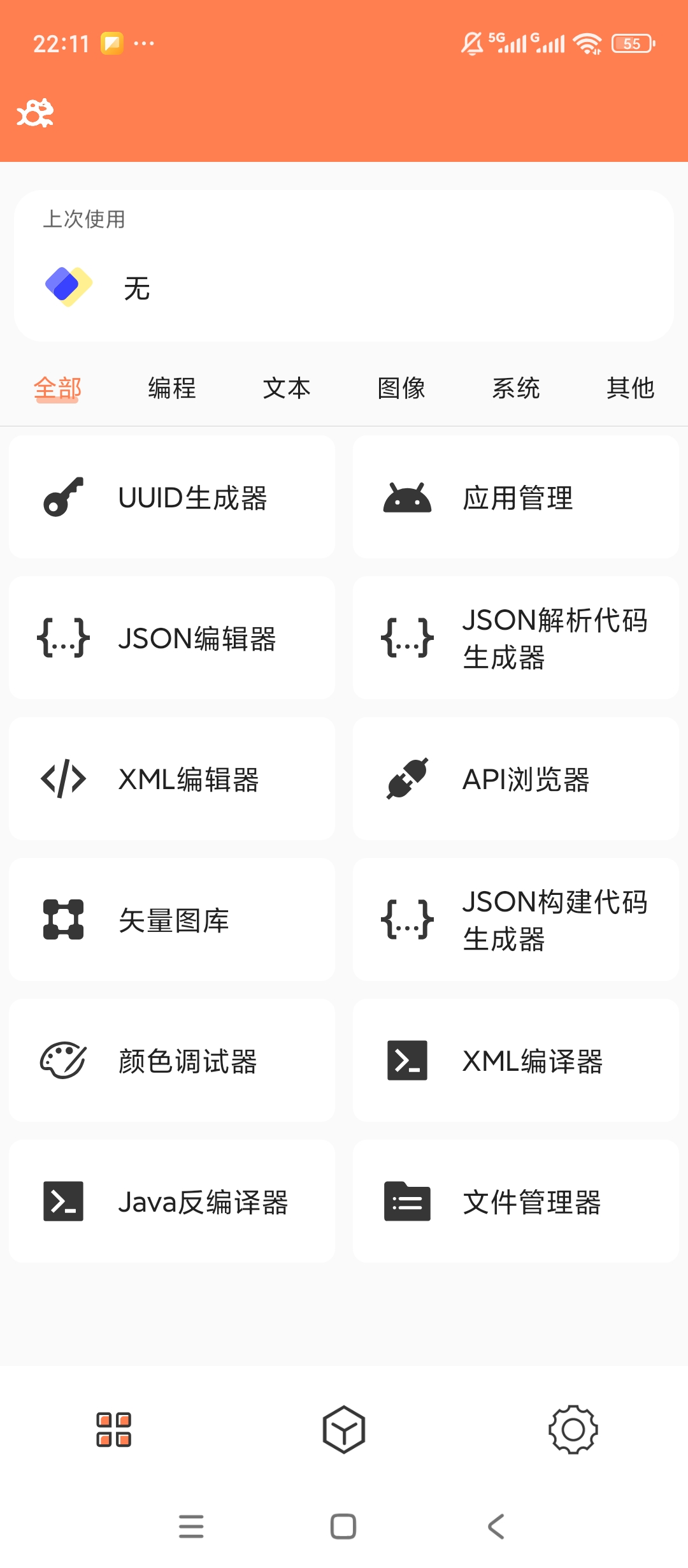
Task: Open the 矢量图库 vector gallery
Action: point(172,920)
